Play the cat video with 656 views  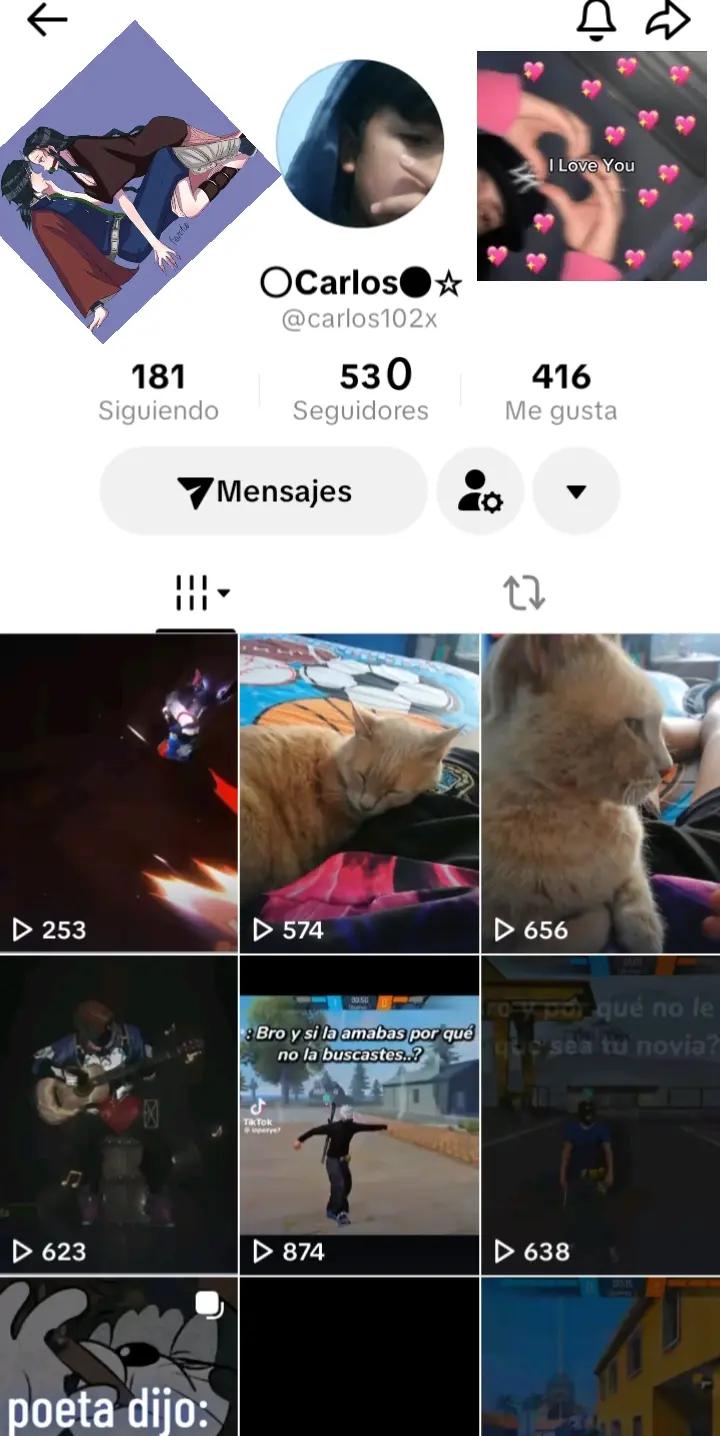tap(601, 793)
